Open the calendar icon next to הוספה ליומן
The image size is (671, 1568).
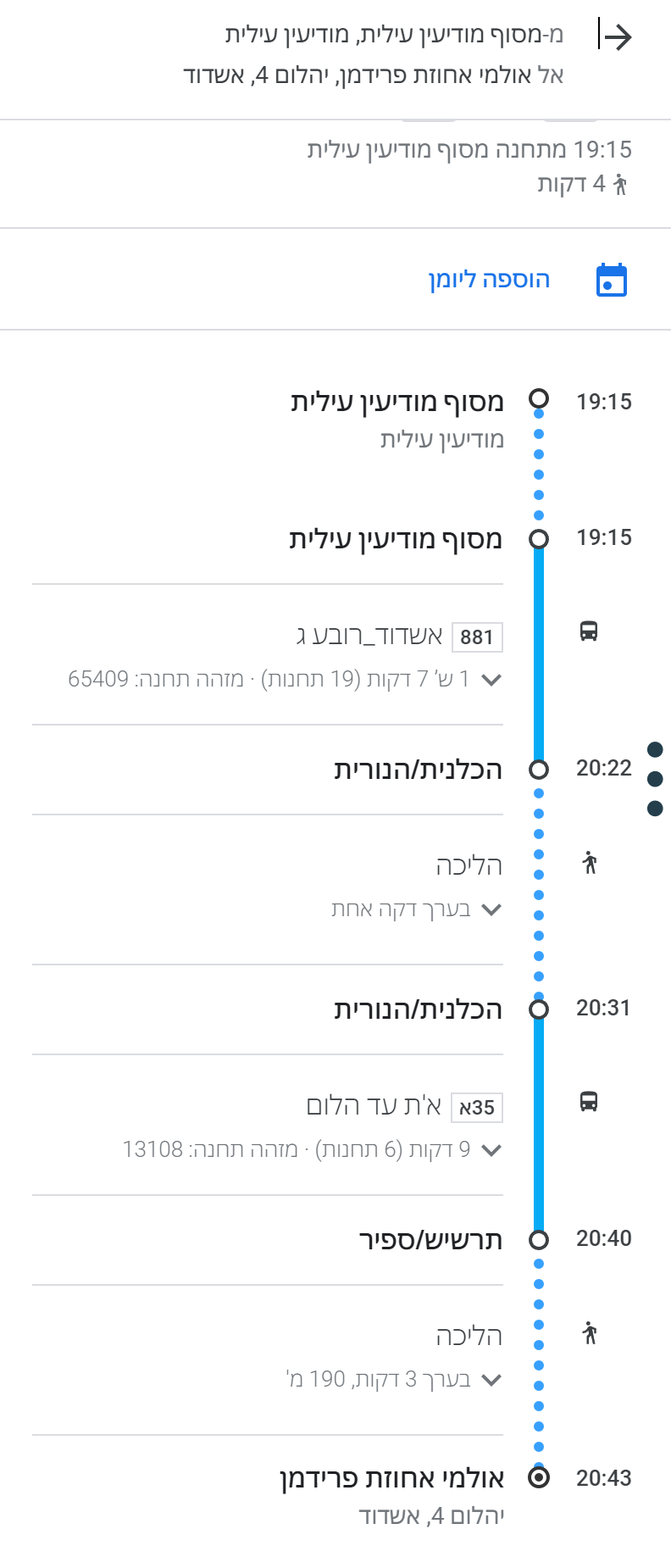(x=613, y=279)
